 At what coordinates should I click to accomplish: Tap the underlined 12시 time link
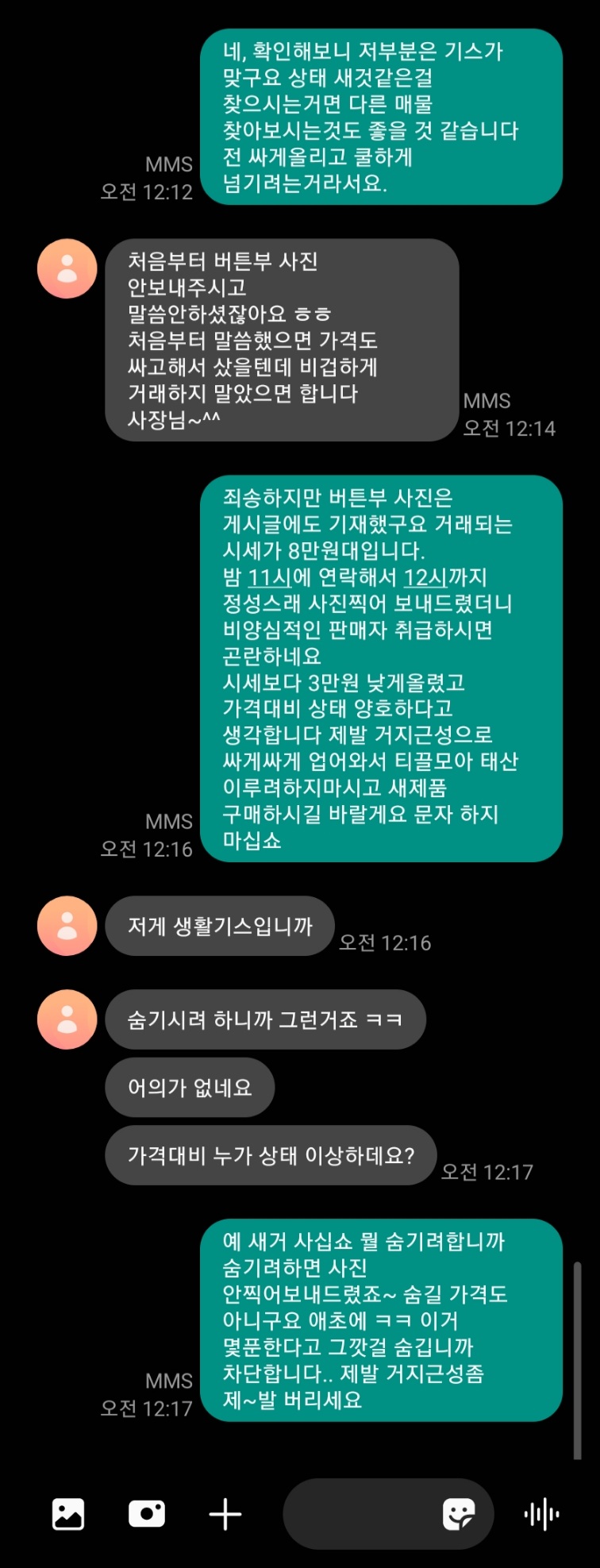click(x=425, y=577)
